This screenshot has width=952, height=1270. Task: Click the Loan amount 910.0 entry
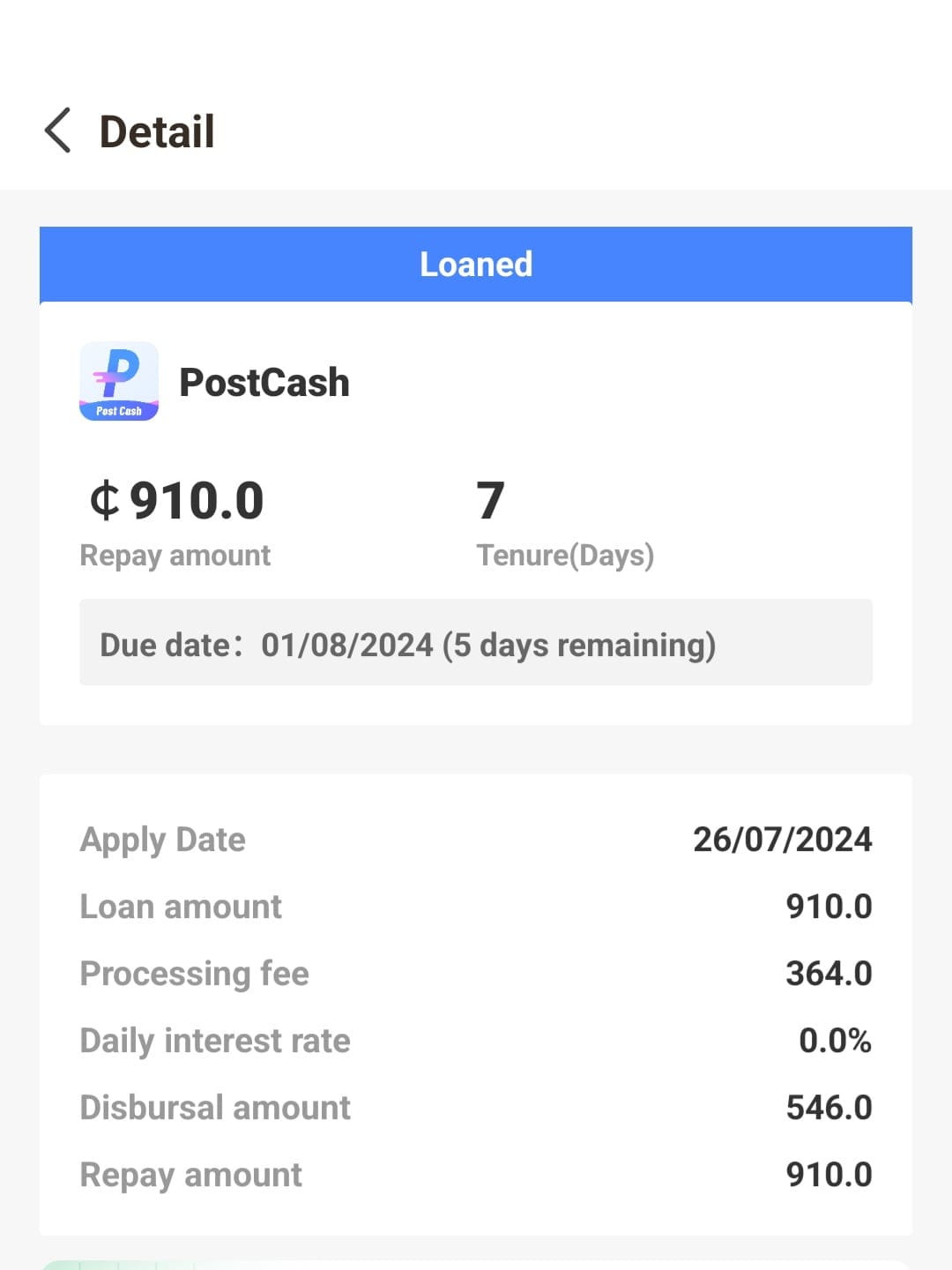tap(828, 906)
